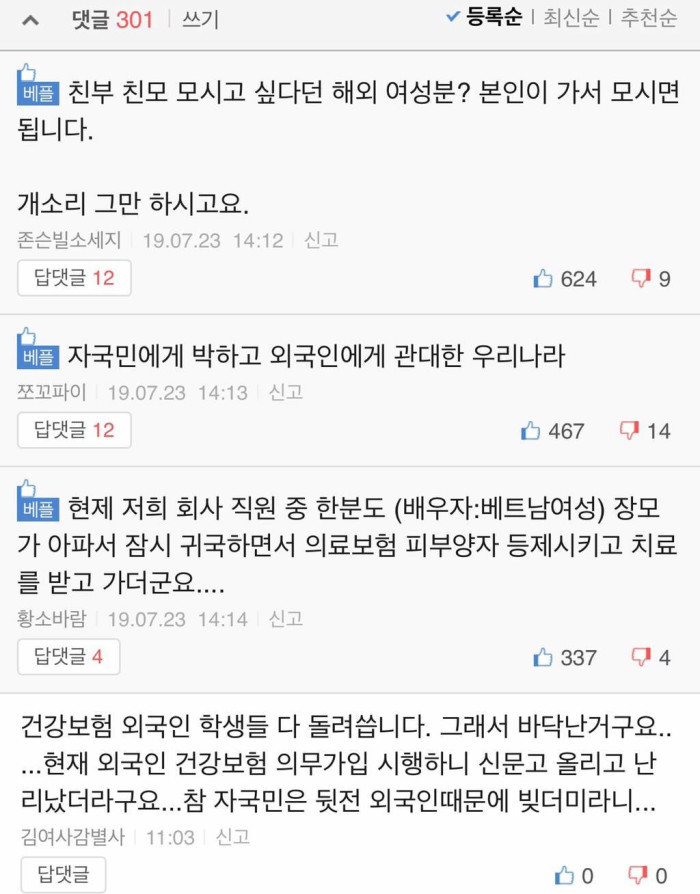Report 김여사감별사's comment via 신고
The image size is (700, 894).
233,837
